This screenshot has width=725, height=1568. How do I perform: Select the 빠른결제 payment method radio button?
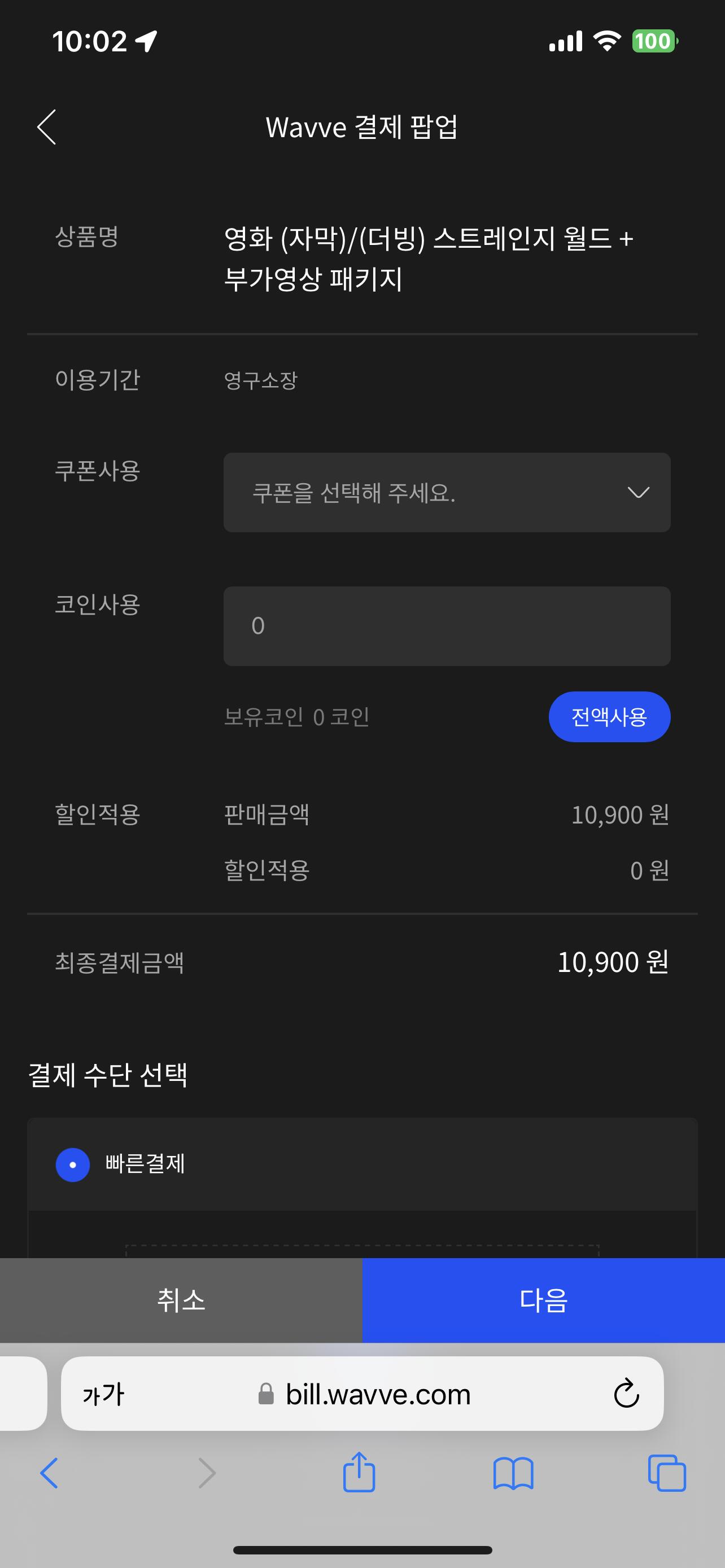coord(73,1164)
